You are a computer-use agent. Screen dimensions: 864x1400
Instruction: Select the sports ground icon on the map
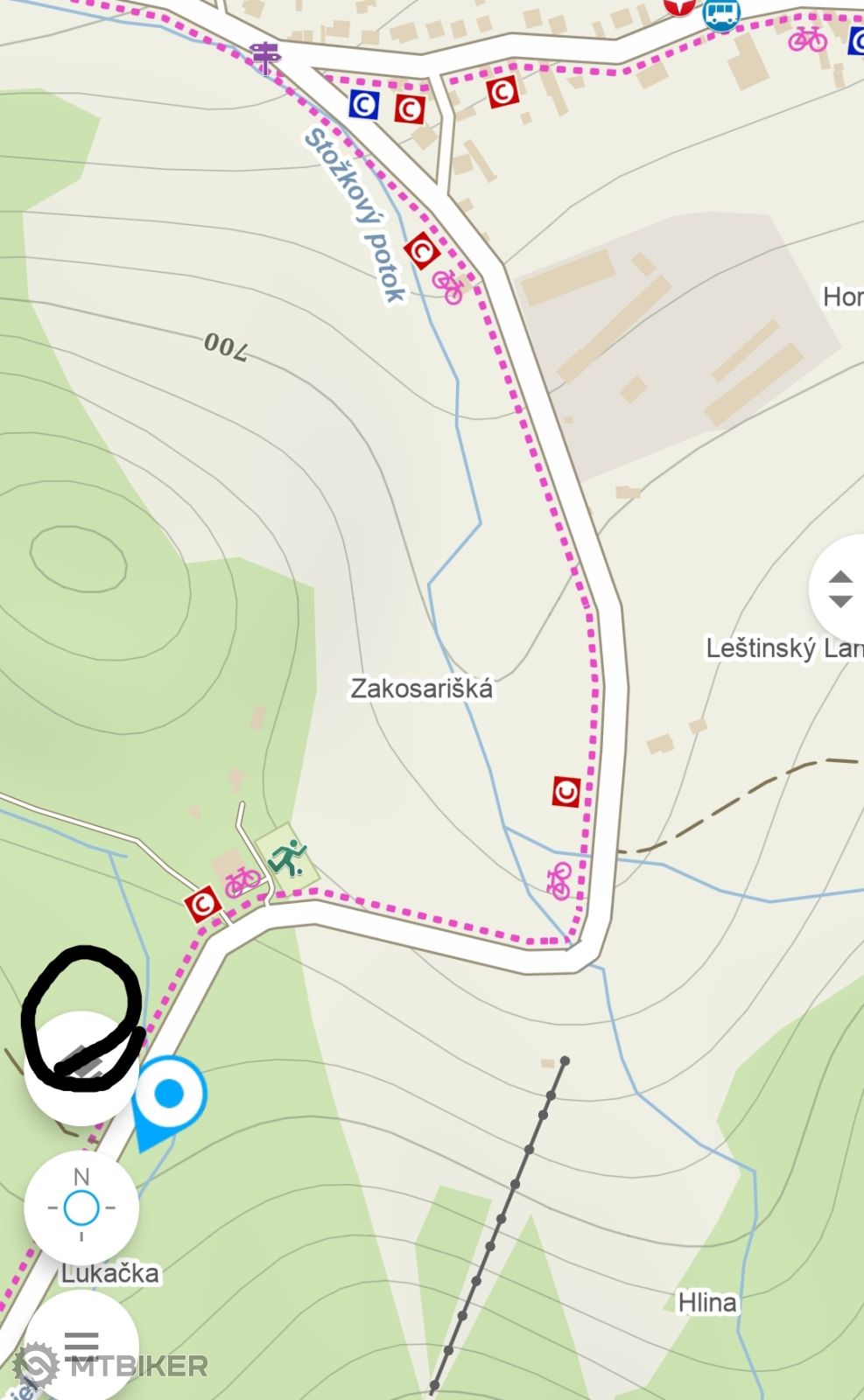[286, 857]
